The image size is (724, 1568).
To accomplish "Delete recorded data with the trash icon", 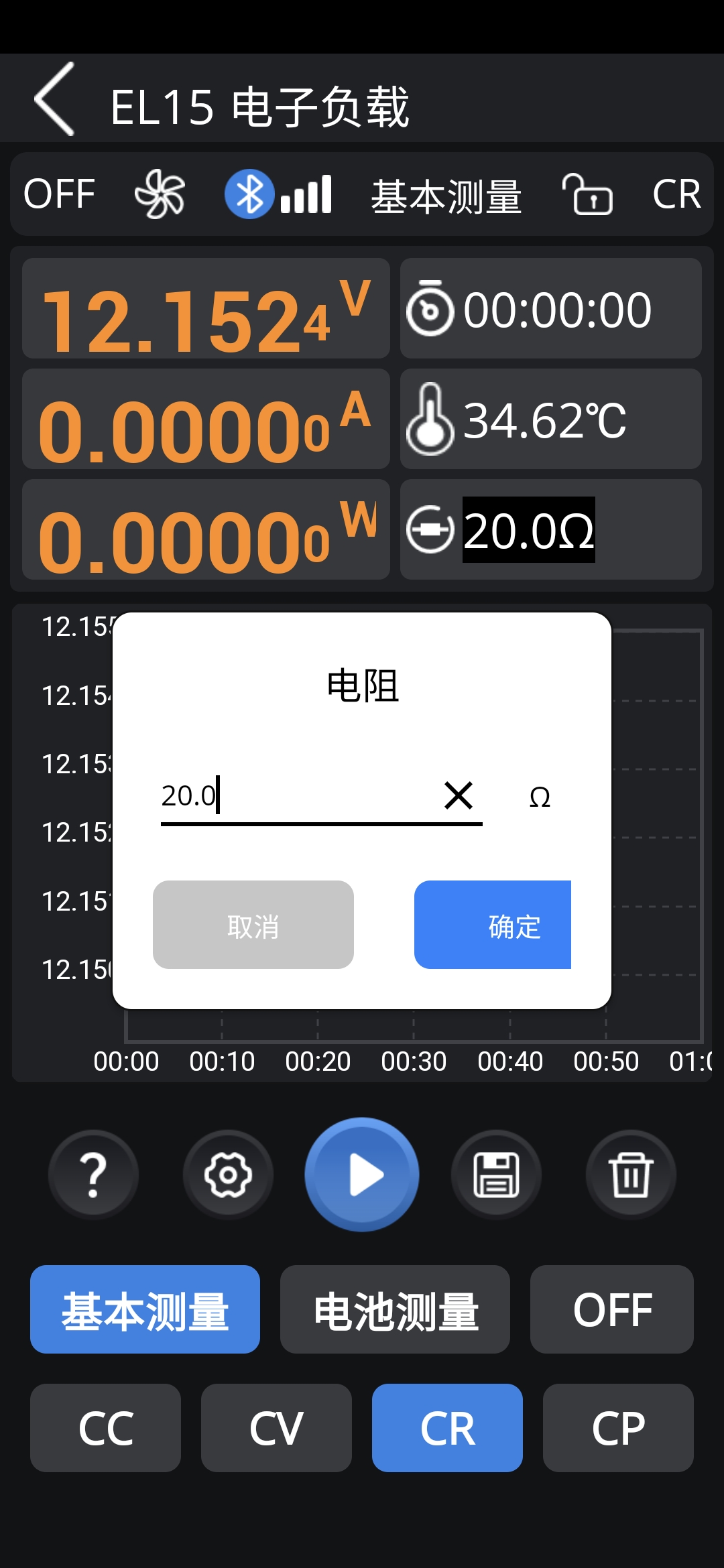I will (631, 1175).
